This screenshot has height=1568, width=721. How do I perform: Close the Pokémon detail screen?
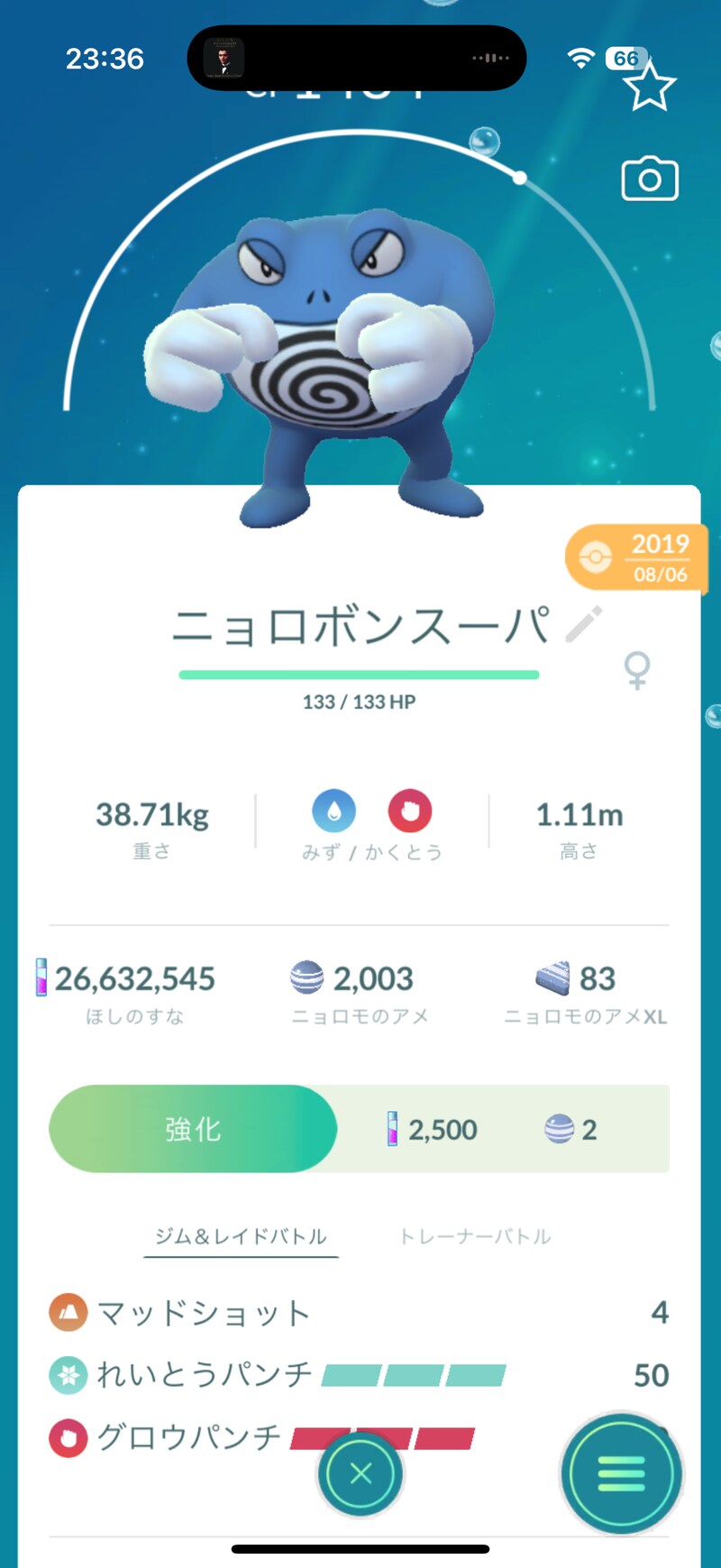click(x=360, y=1473)
